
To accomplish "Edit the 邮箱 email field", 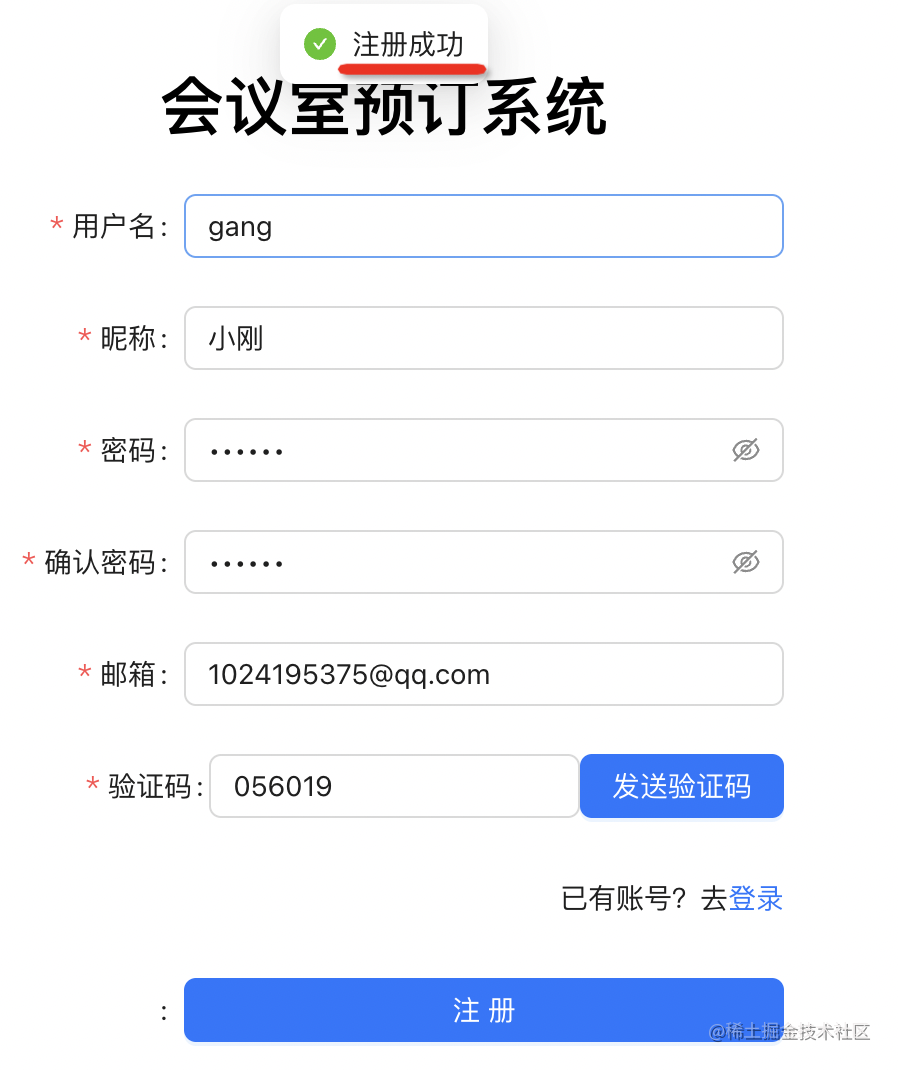I will (483, 674).
